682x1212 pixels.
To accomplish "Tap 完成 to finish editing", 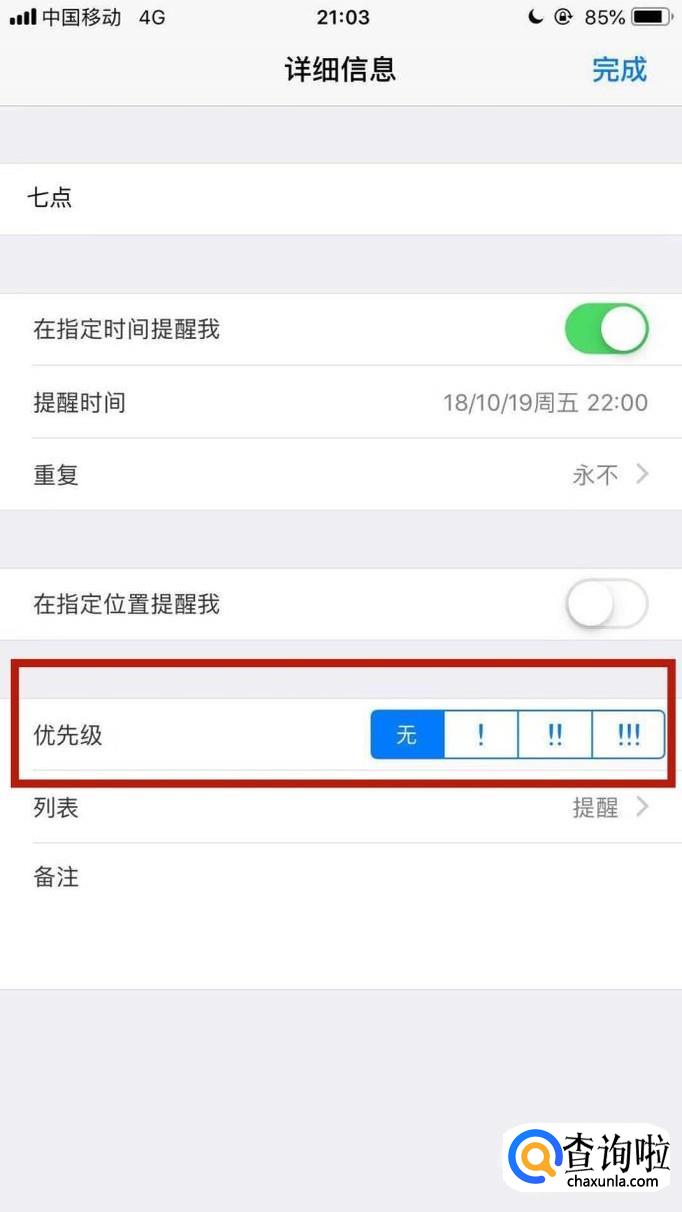I will 619,70.
